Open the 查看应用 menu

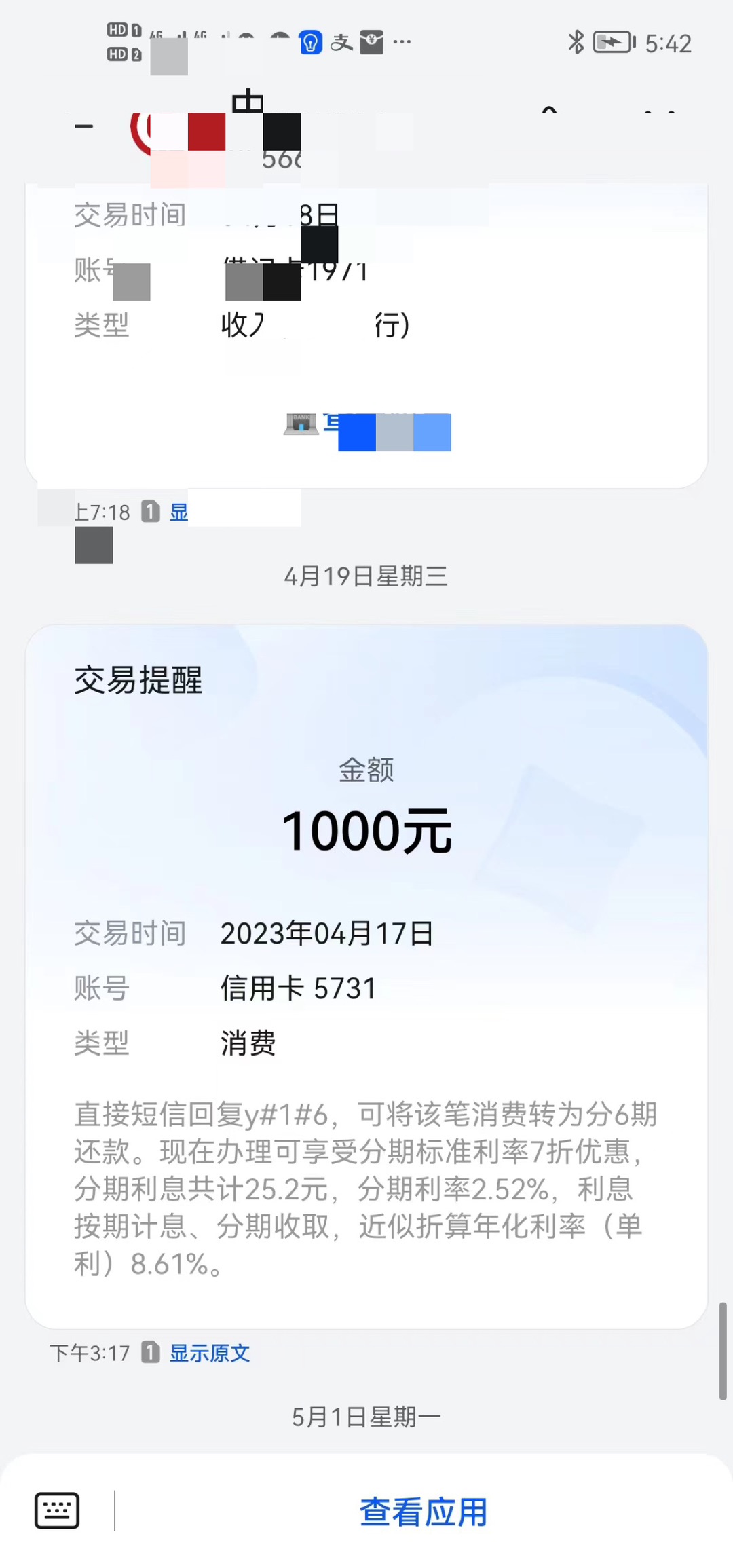pos(423,1512)
